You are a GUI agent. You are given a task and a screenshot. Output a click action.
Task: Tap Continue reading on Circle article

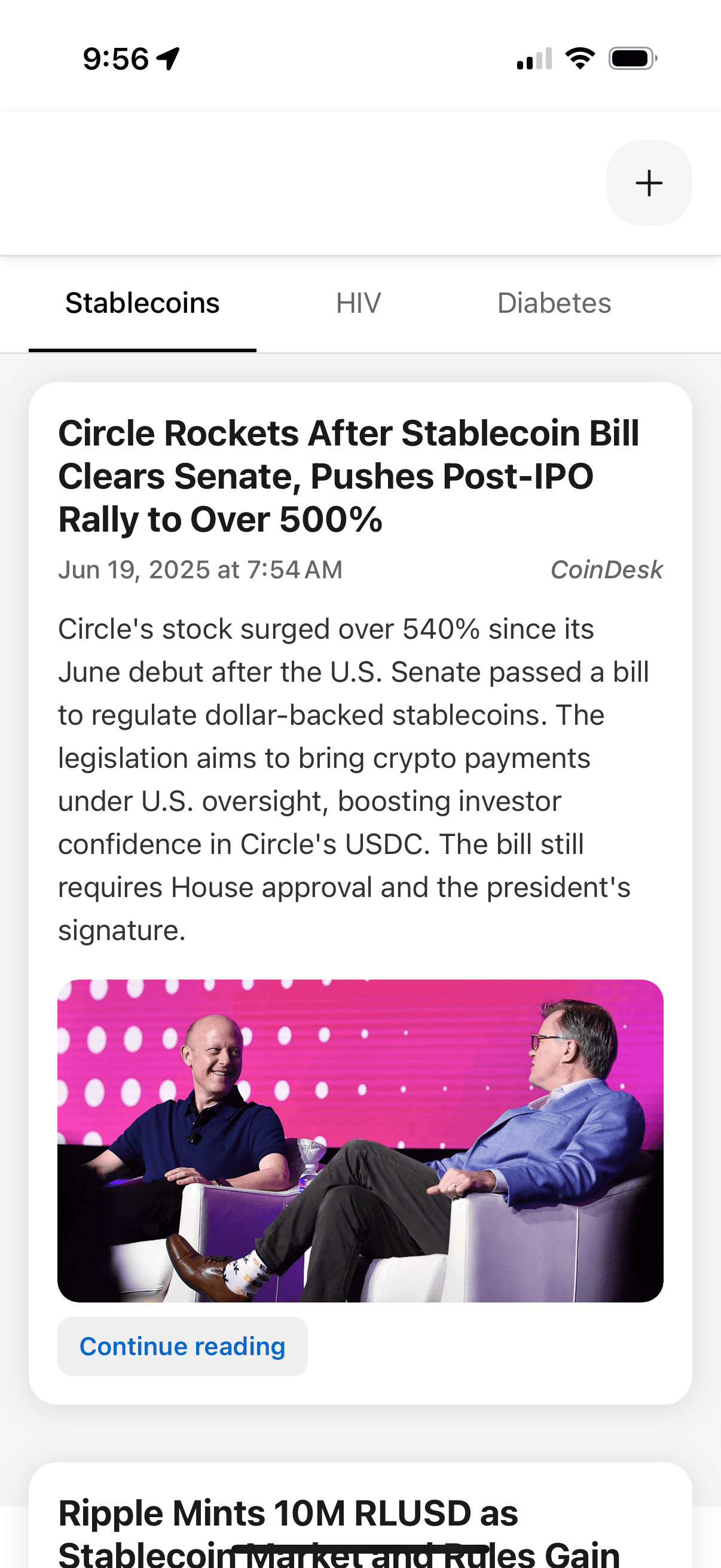[182, 1346]
